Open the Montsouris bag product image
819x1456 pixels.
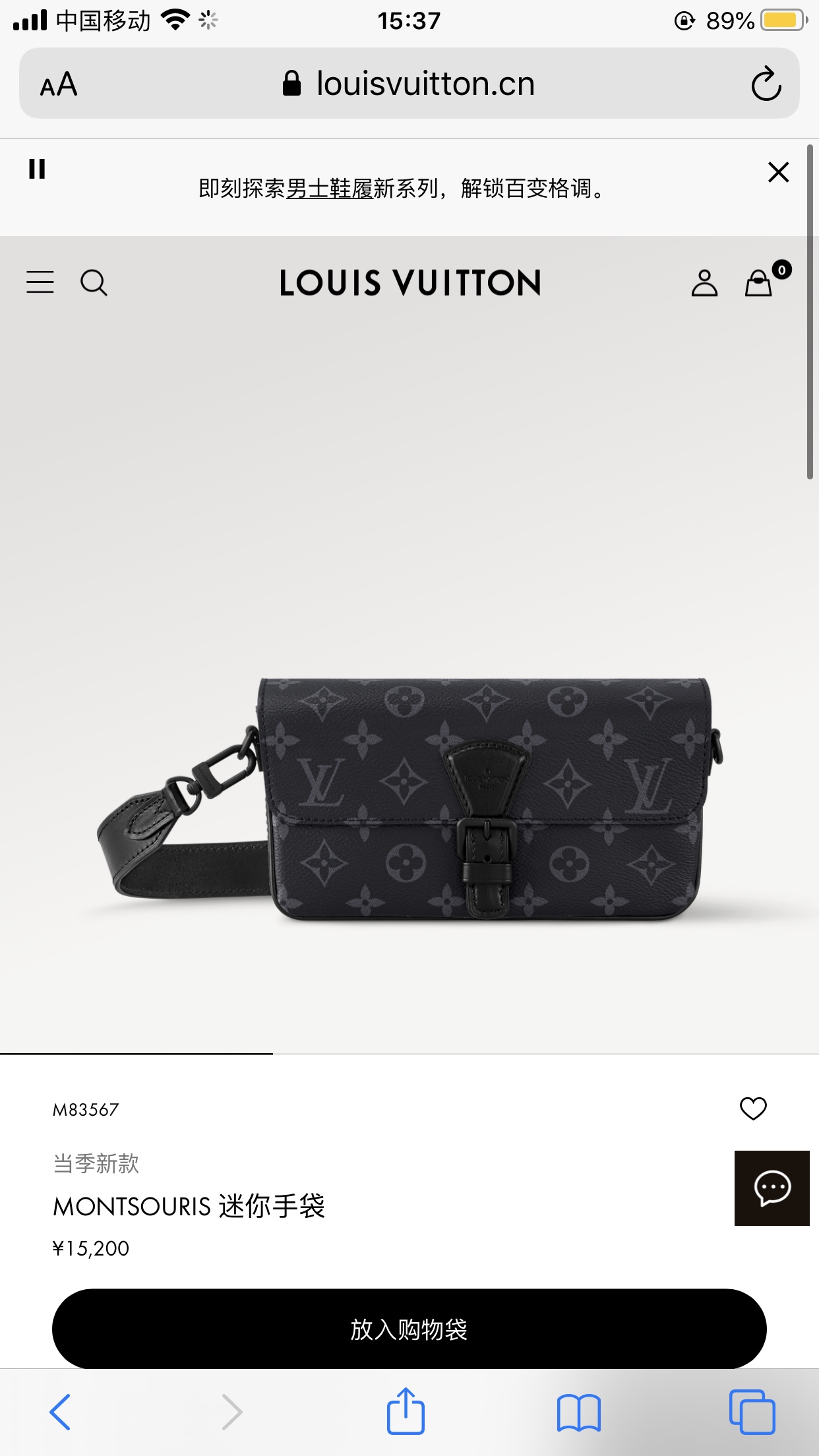click(x=409, y=798)
